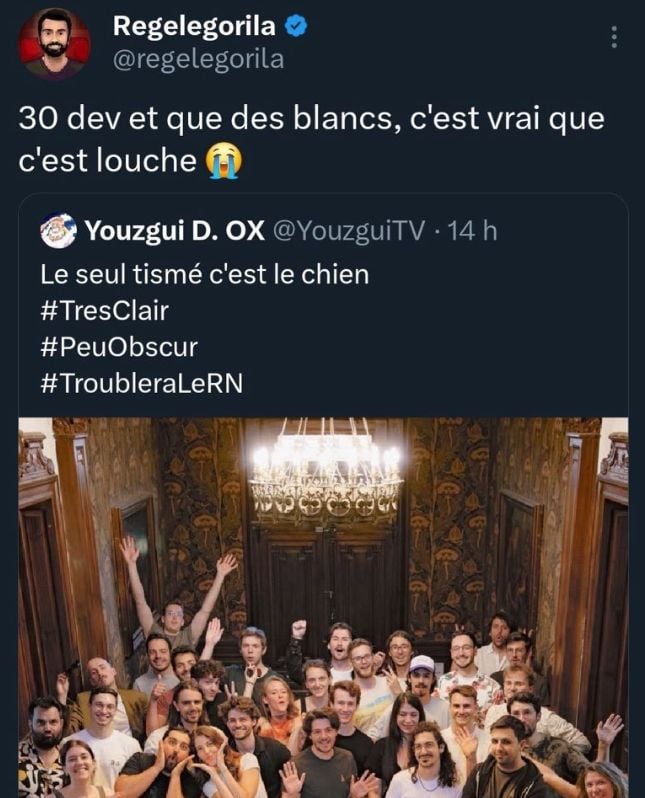The width and height of the screenshot is (645, 798).
Task: Open the tweet's overflow menu
Action: tap(613, 37)
